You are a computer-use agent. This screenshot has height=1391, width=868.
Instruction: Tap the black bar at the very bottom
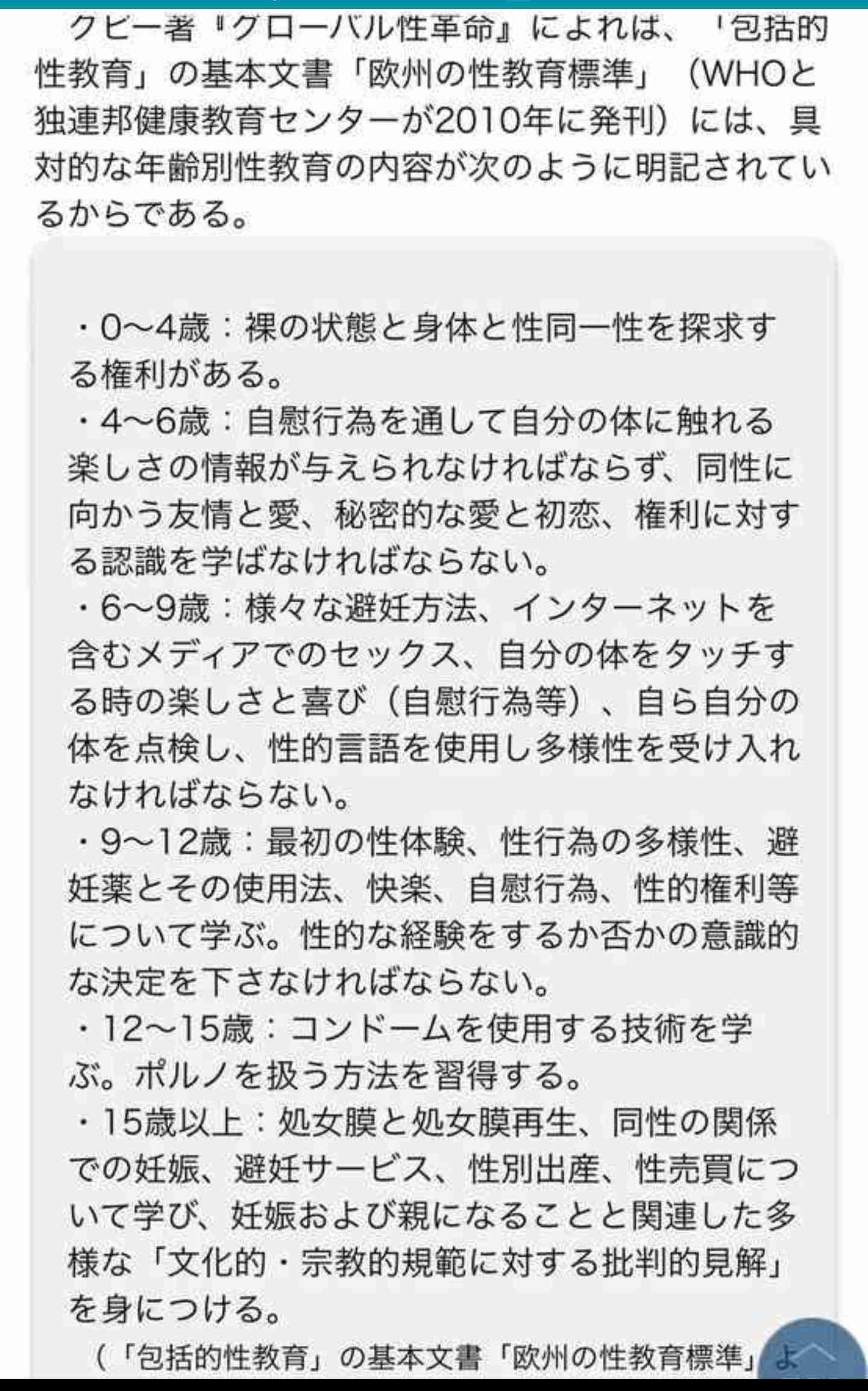tap(434, 1384)
